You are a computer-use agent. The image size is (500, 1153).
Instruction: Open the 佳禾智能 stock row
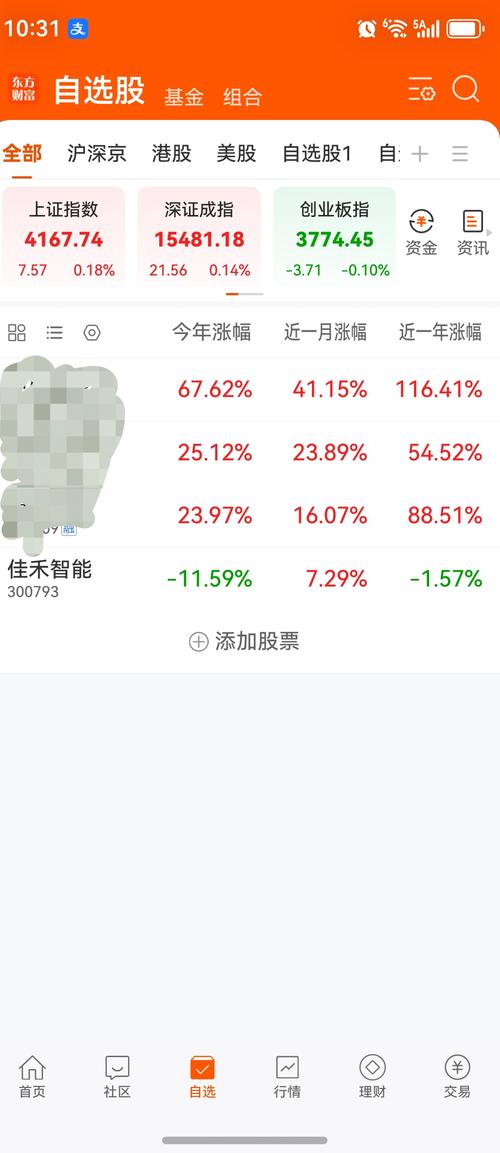tap(250, 579)
